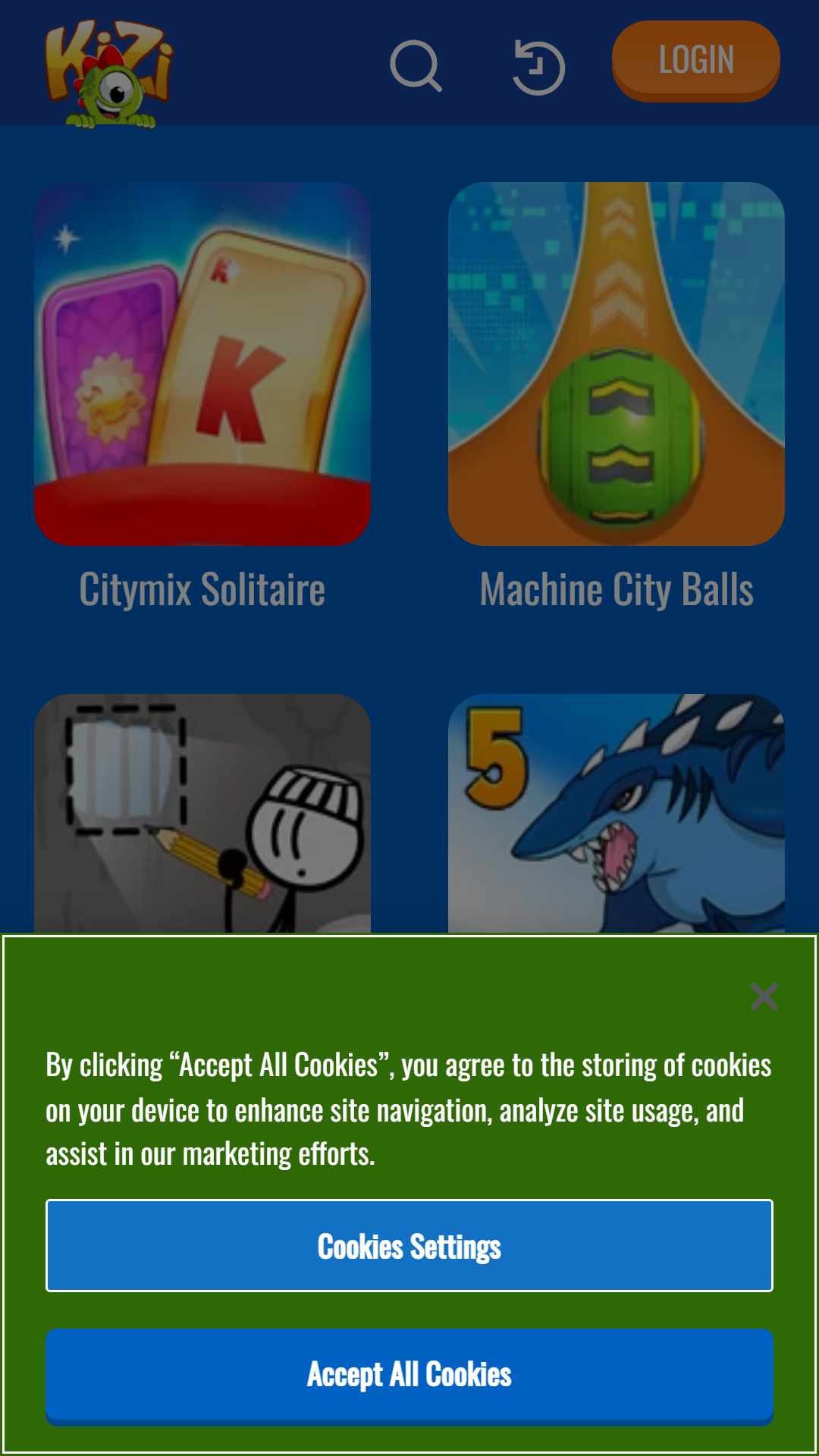Open the search icon

pos(416,67)
